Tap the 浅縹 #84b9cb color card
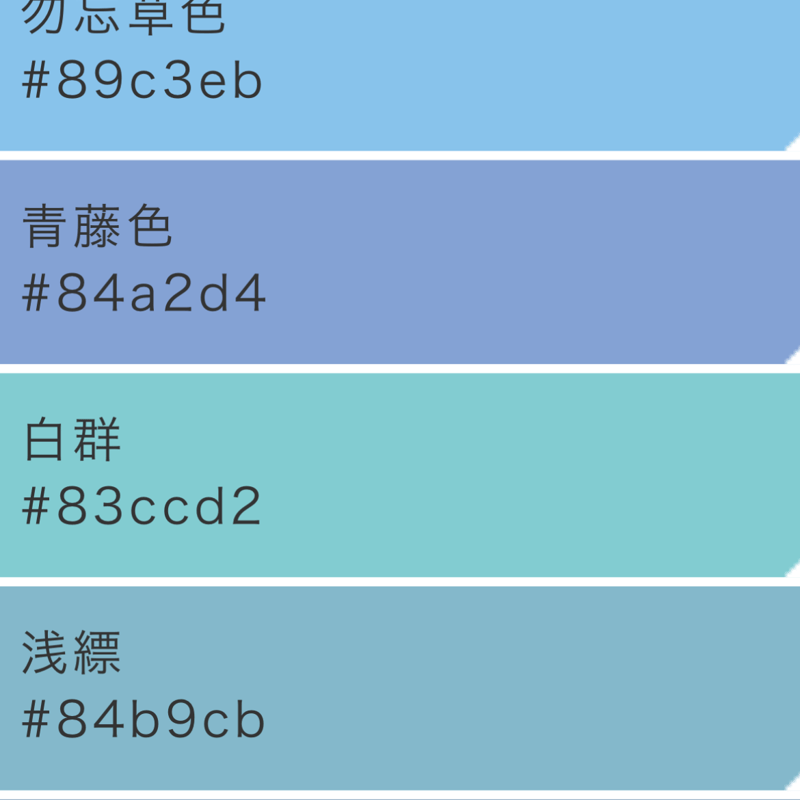Viewport: 800px width, 800px height. (400, 688)
